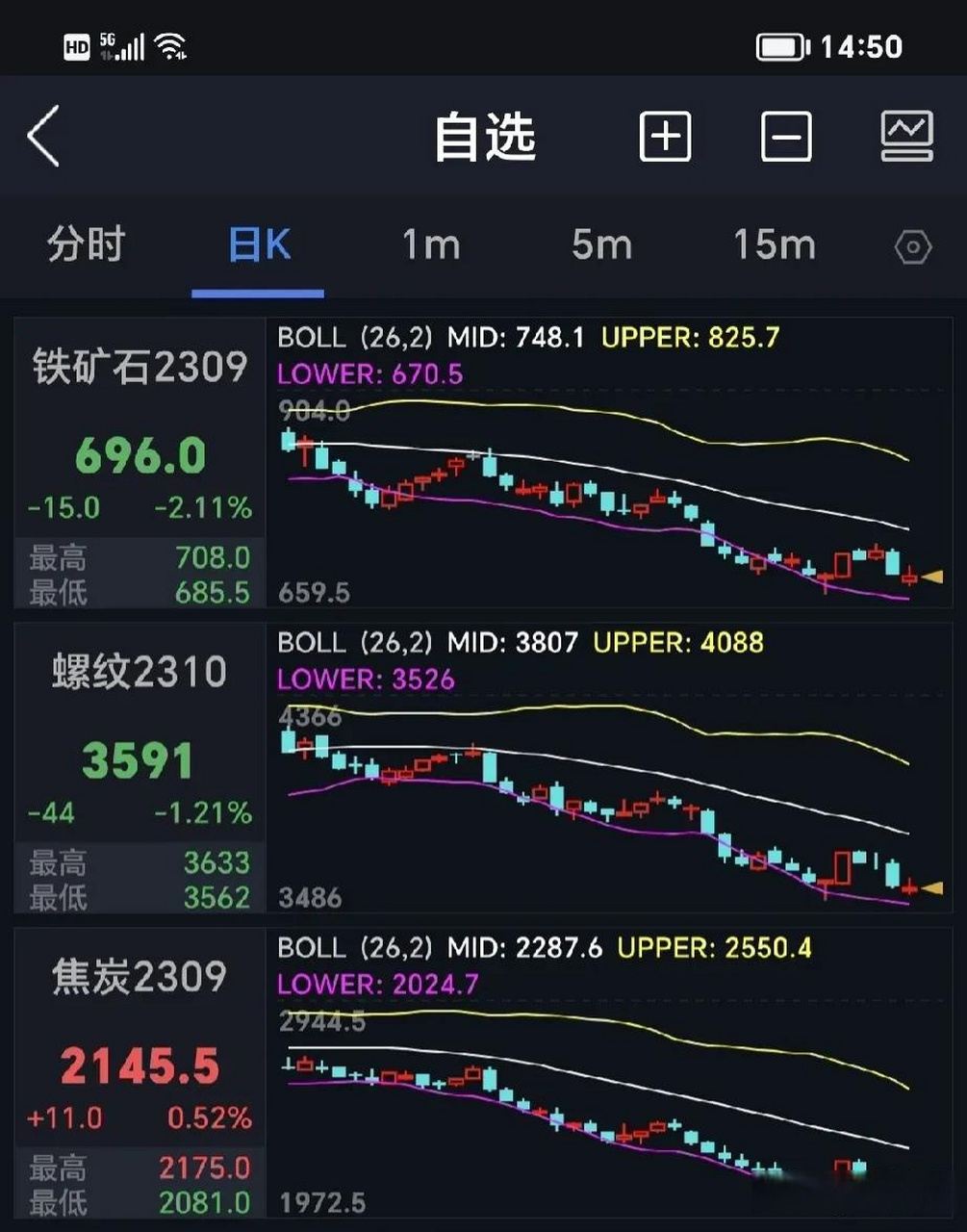
Task: Switch to the 分时 tab
Action: click(x=85, y=245)
